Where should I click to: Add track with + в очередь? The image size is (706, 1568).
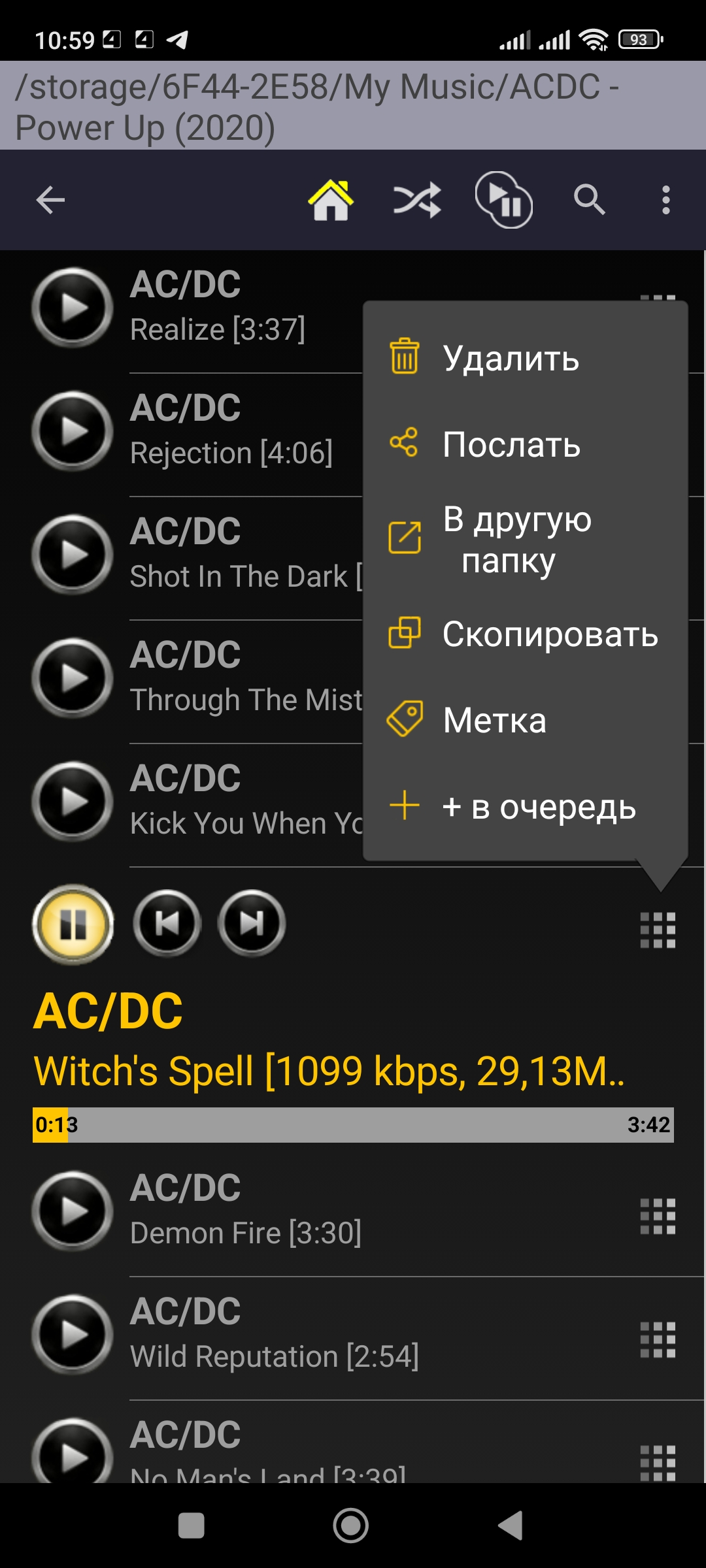tap(526, 807)
